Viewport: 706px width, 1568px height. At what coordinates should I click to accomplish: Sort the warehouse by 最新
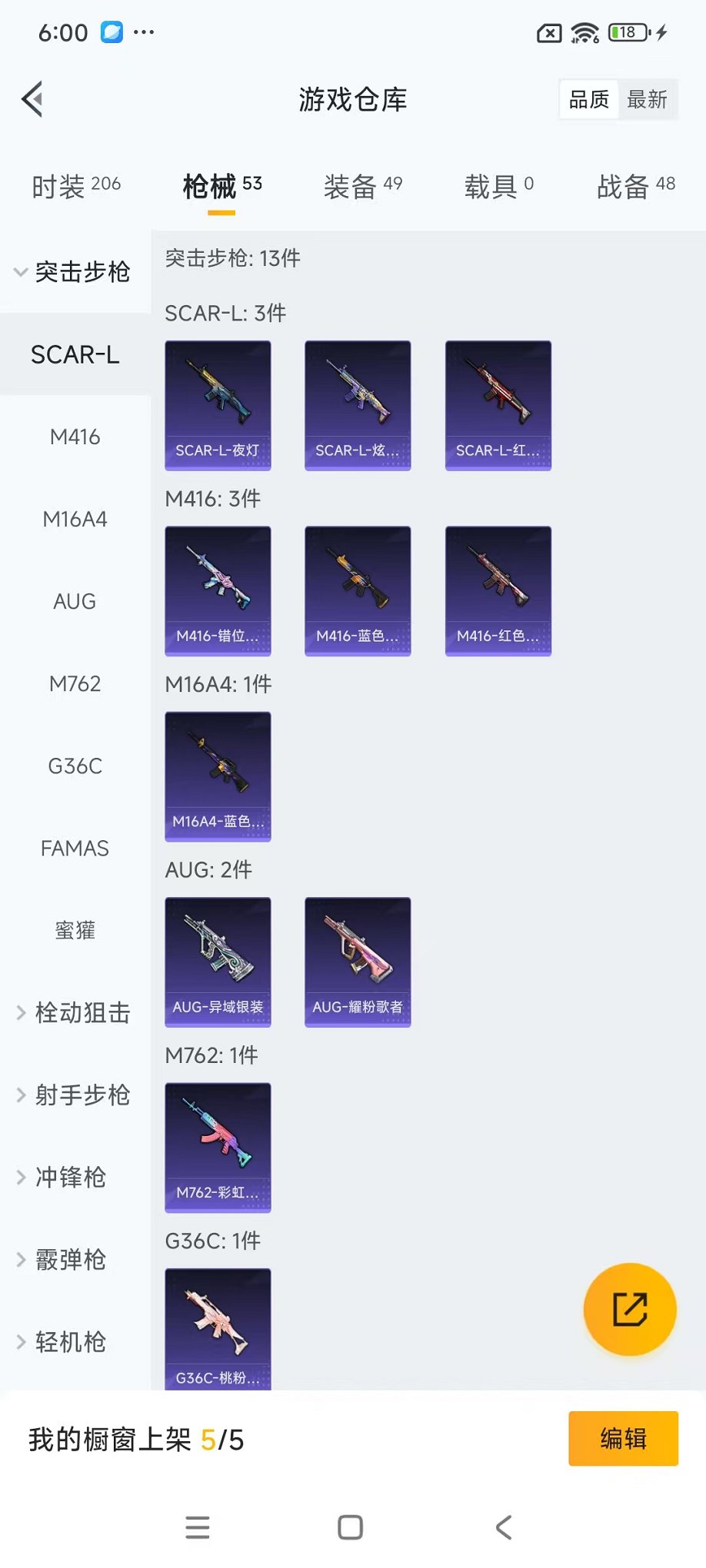click(647, 99)
